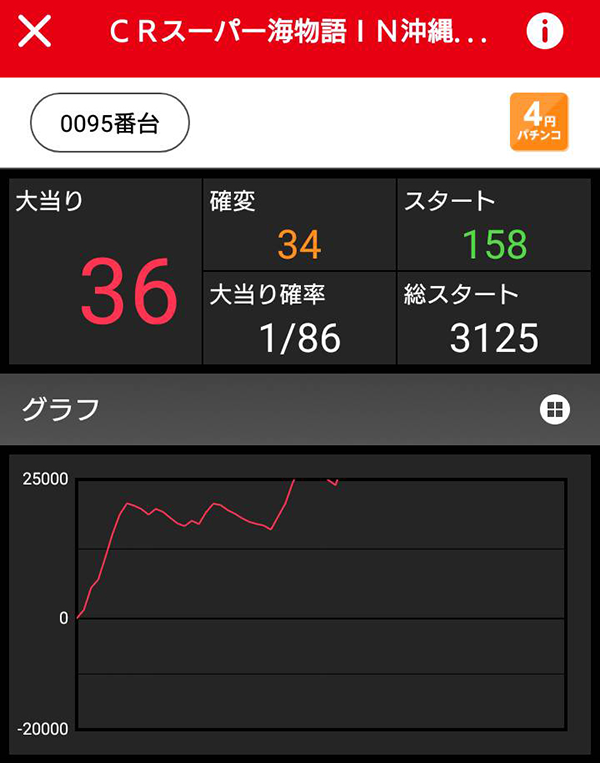Tap the 0095番台 machine number button
Viewport: 600px width, 763px height.
pos(110,123)
